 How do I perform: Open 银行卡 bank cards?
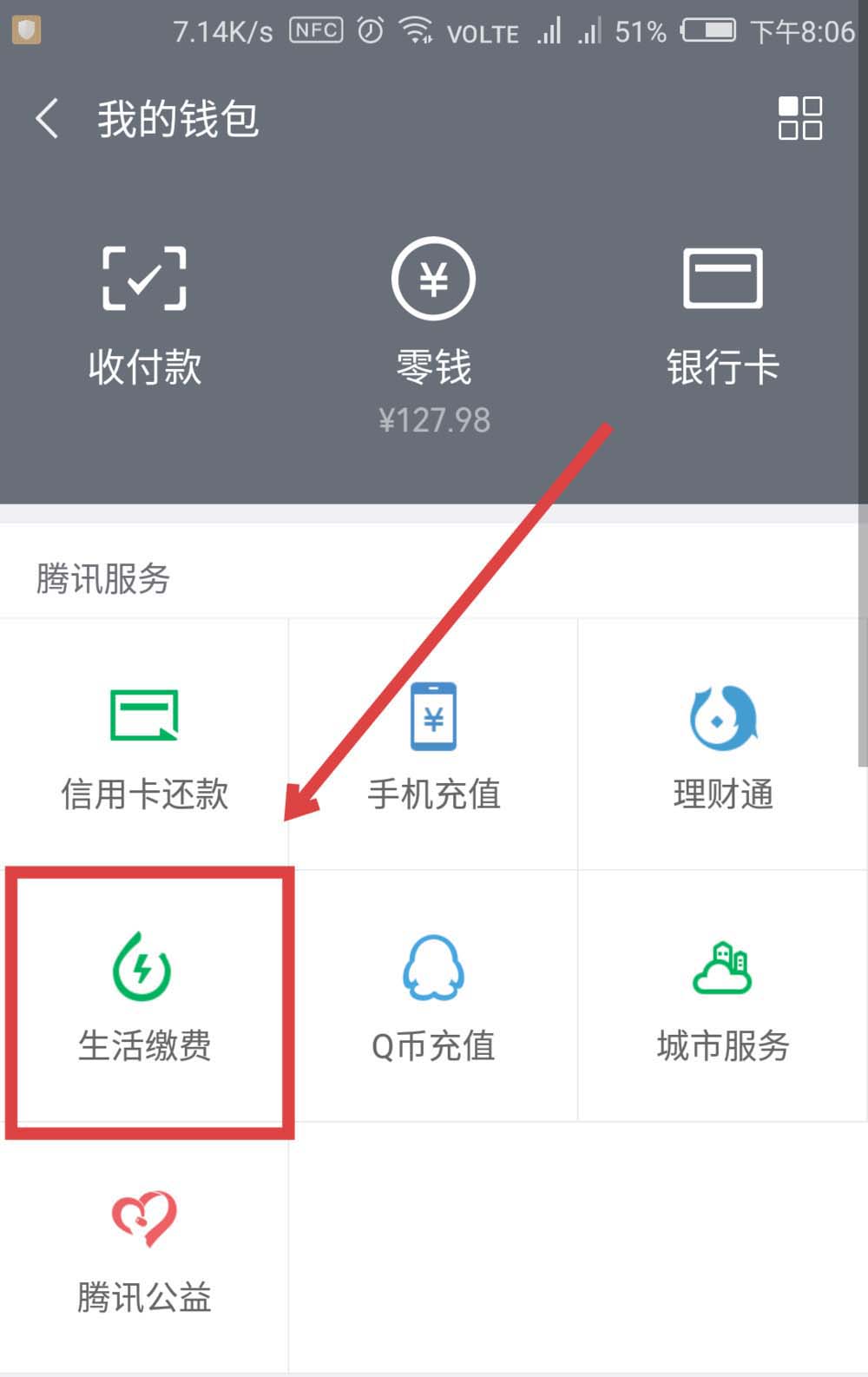(x=722, y=317)
